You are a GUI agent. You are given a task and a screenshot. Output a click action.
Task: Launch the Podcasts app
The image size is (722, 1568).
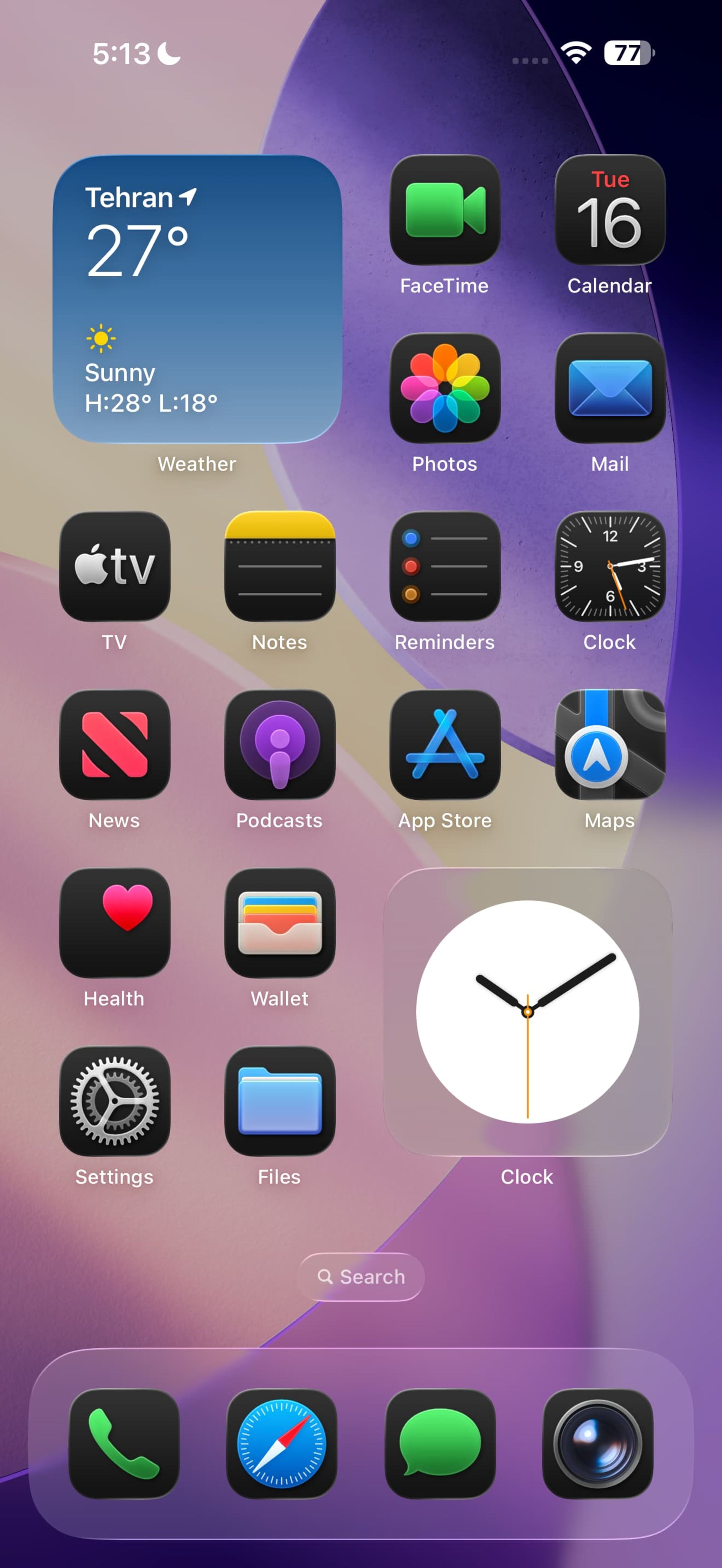[x=279, y=745]
